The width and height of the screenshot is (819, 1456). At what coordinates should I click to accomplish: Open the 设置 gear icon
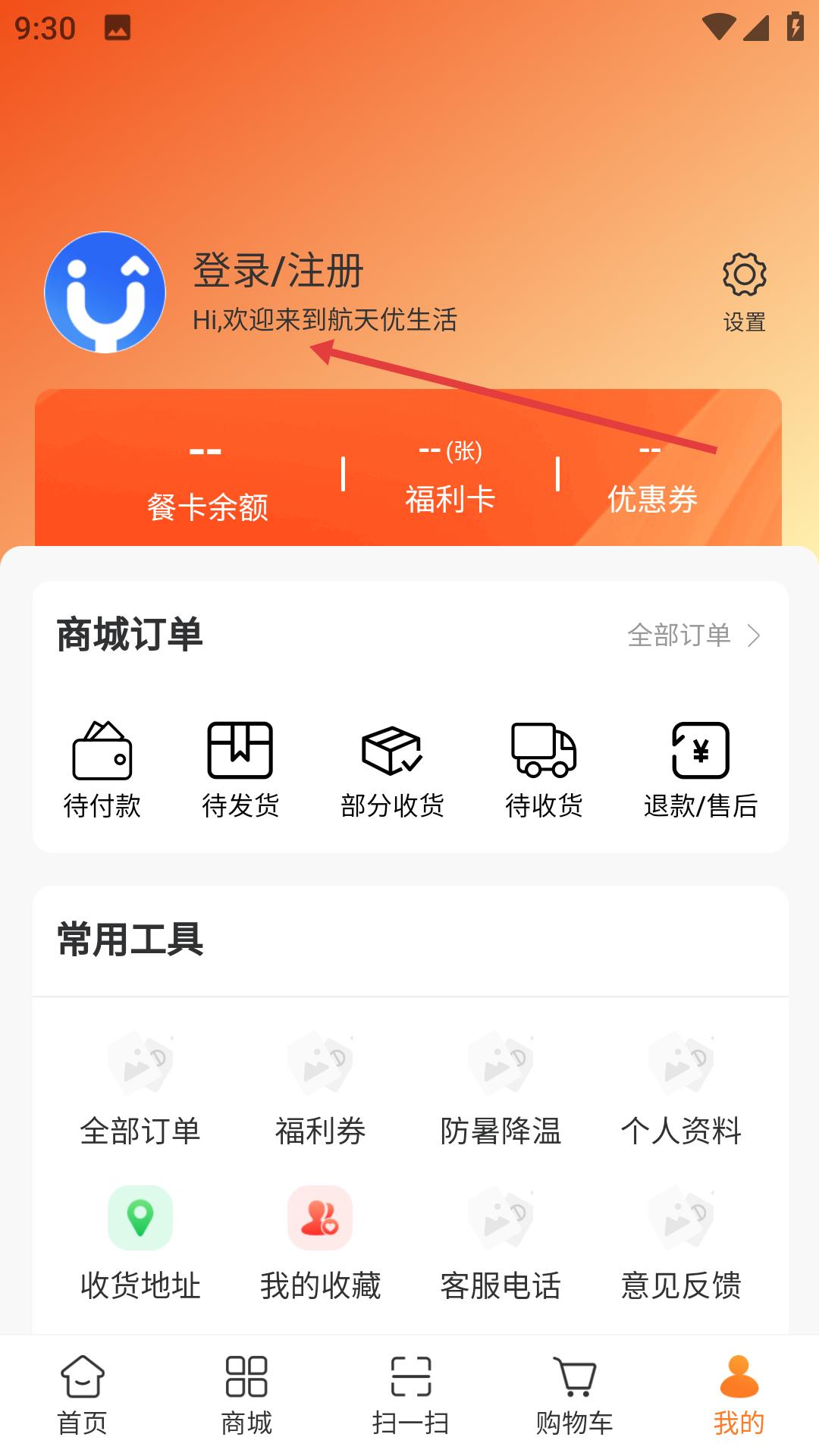744,293
